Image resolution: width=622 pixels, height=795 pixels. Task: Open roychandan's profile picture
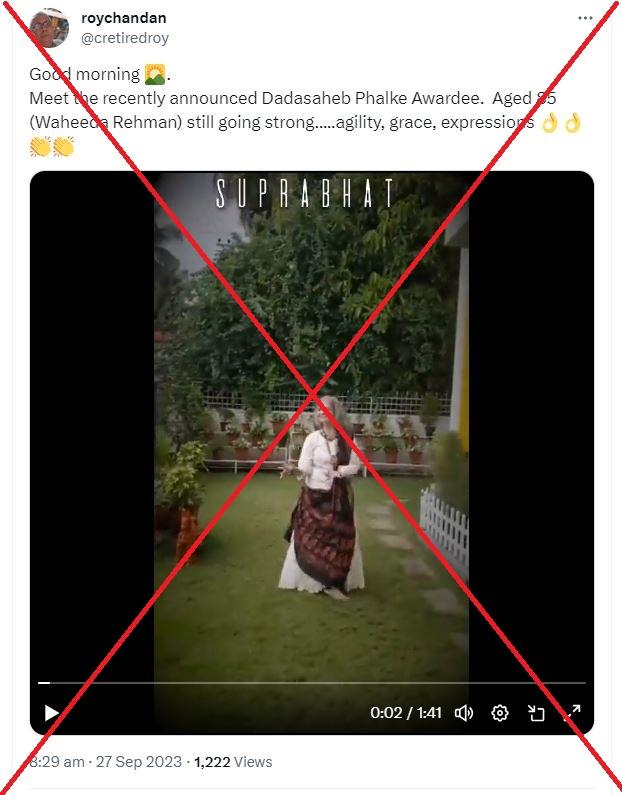point(49,28)
